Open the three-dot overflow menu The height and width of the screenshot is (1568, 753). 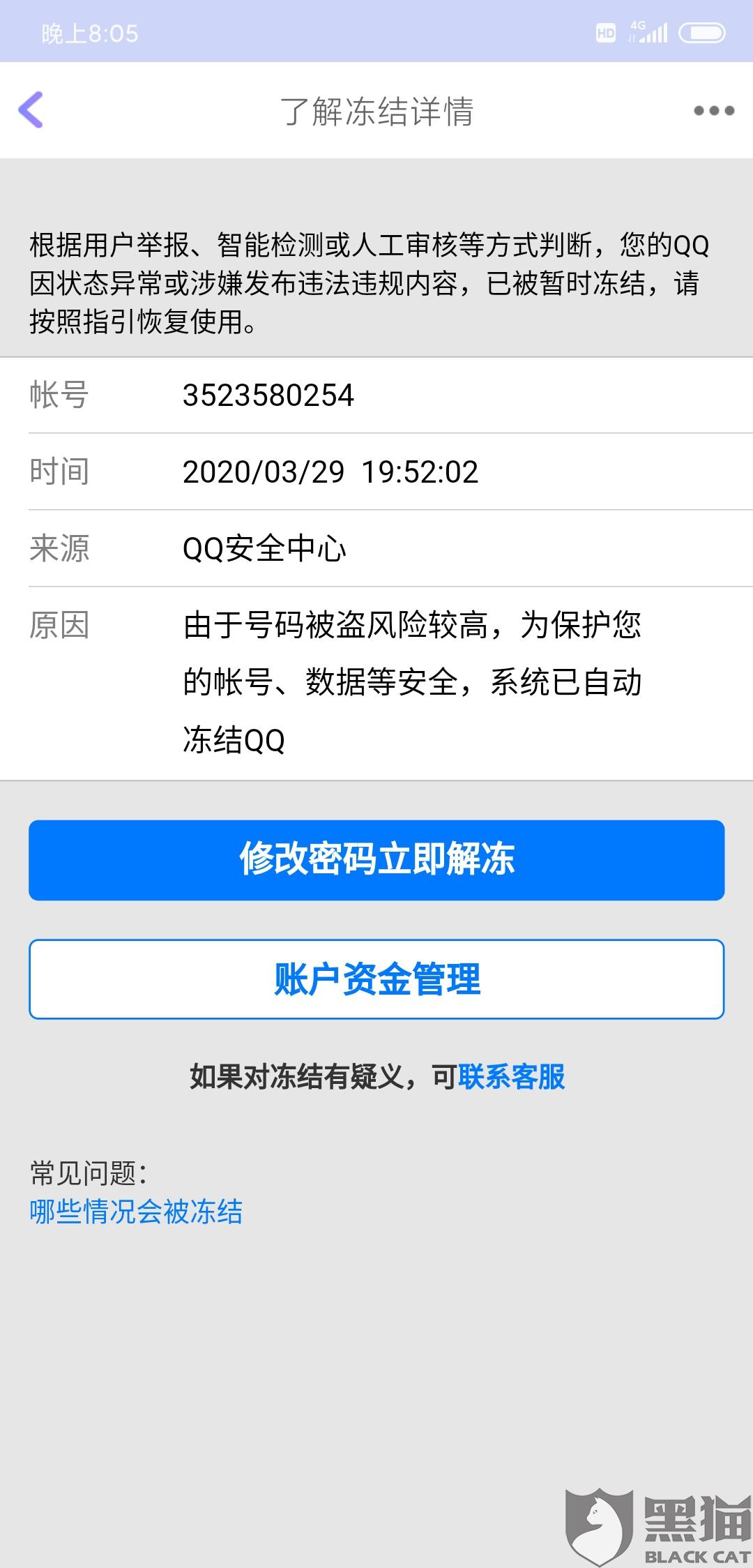[714, 110]
